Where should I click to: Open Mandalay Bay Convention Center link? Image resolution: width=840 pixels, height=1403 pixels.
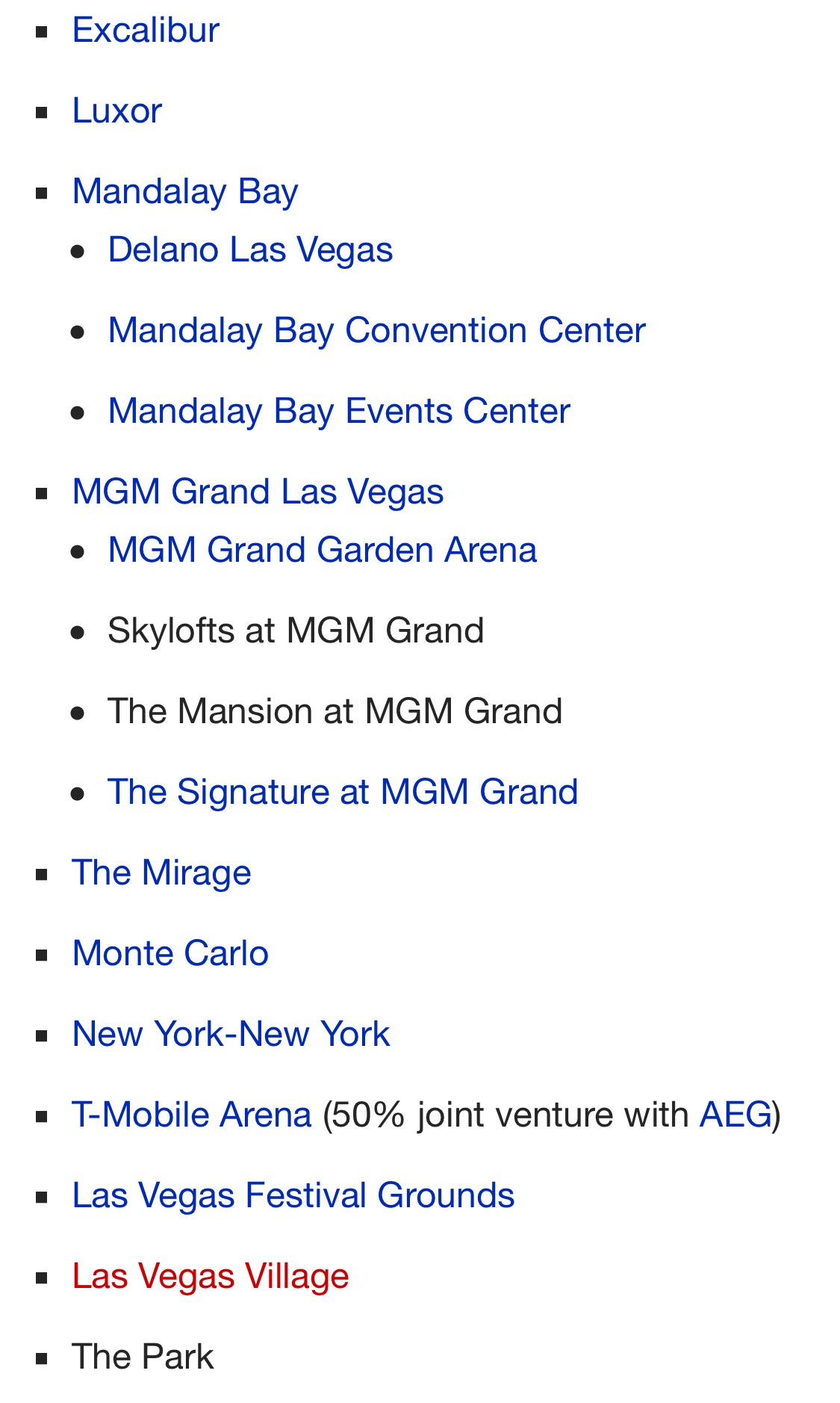[376, 331]
